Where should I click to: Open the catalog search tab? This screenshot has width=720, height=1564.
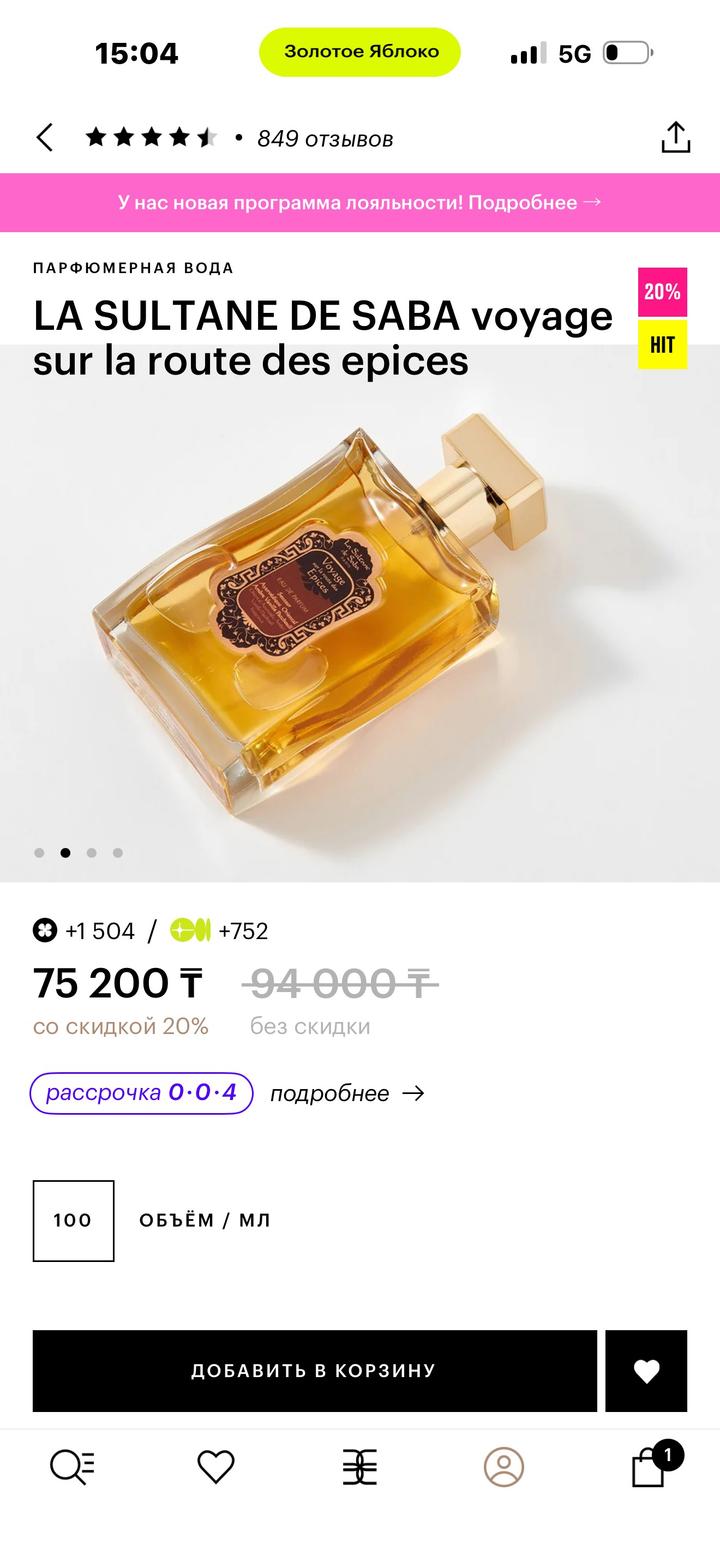72,1467
